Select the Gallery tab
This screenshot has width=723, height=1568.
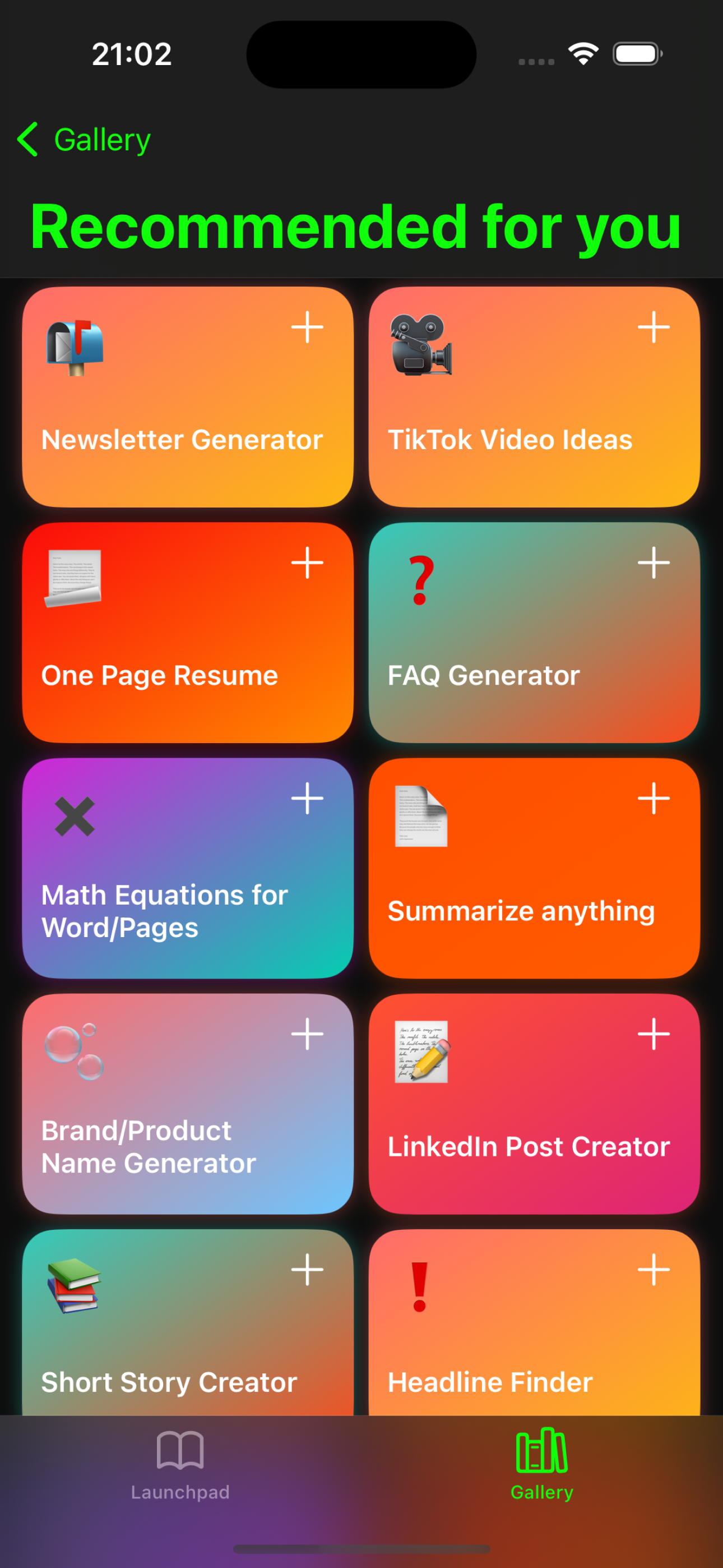[x=541, y=1464]
